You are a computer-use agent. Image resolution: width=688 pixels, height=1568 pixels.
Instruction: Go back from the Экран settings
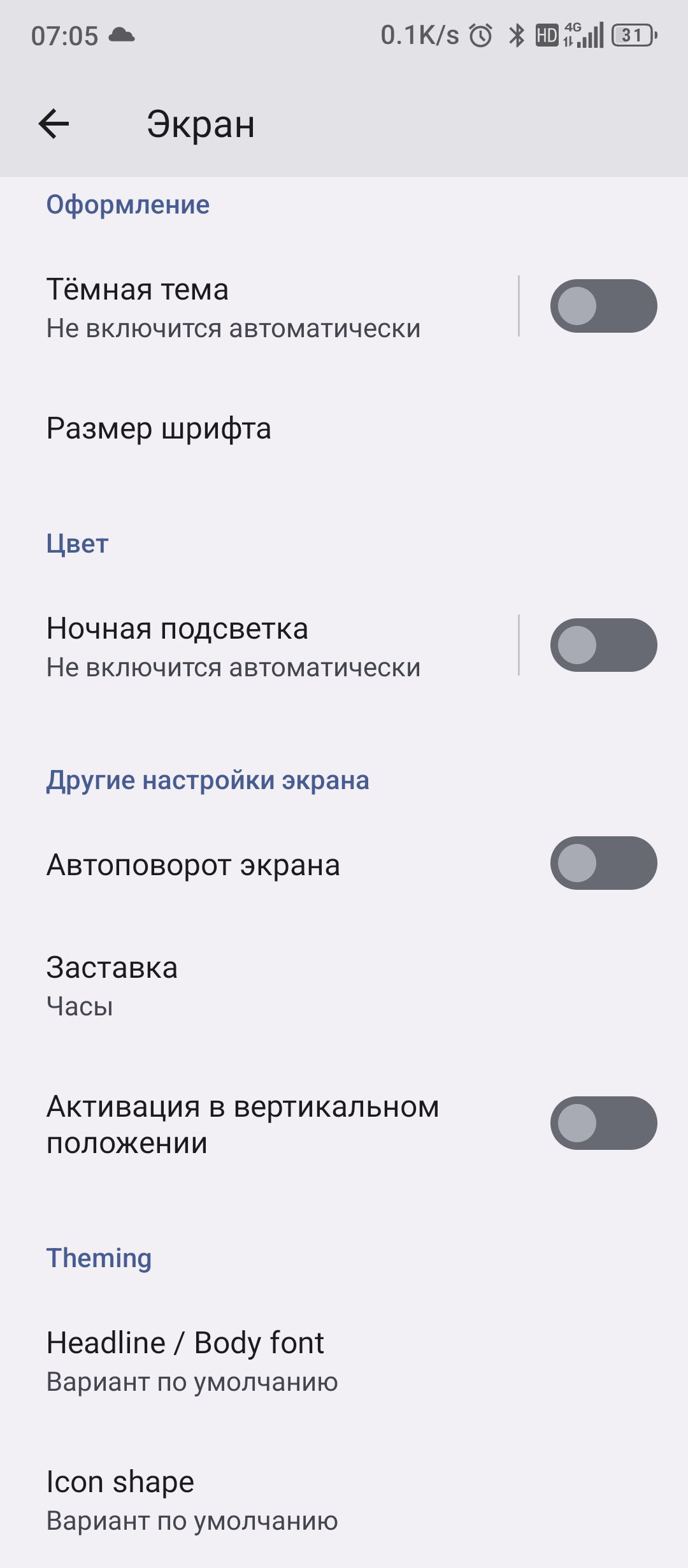[x=54, y=124]
